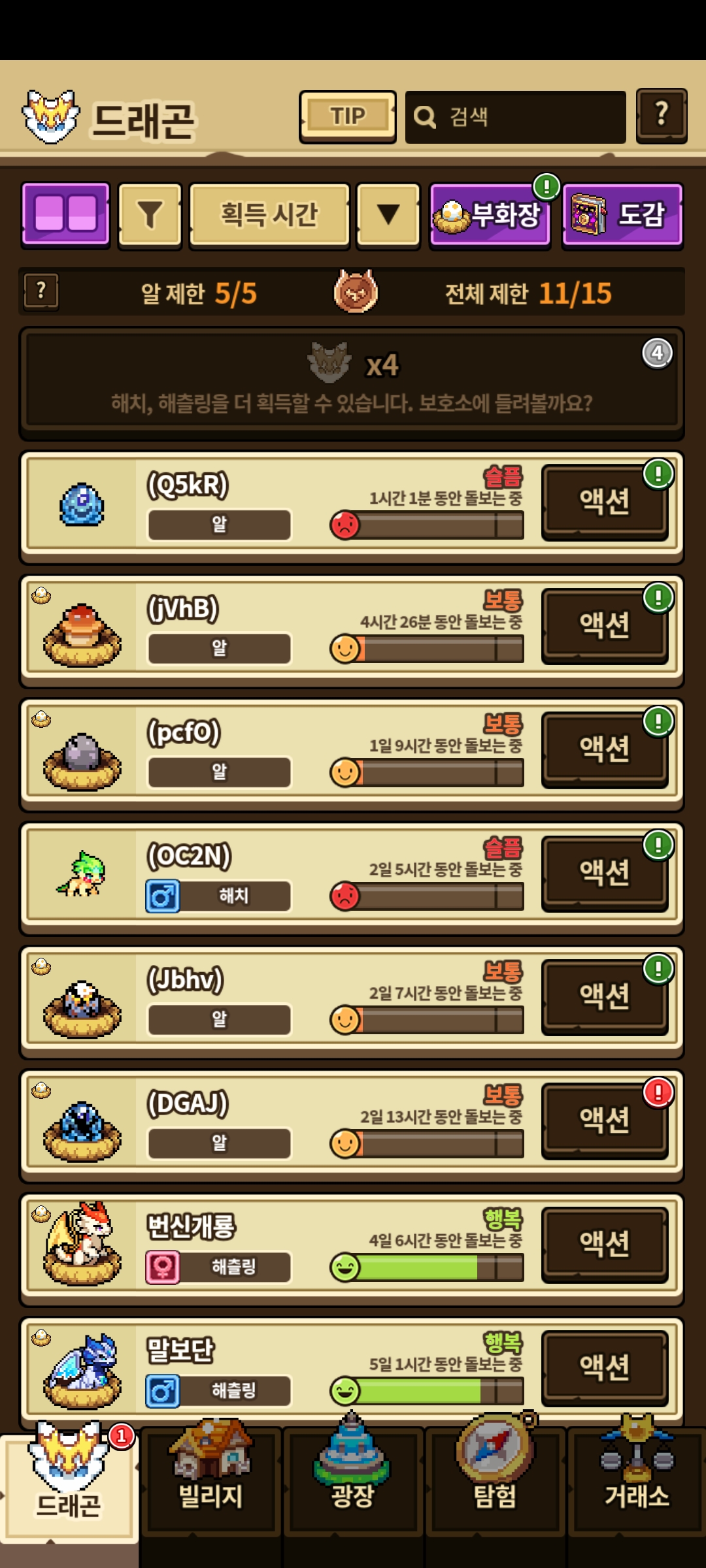Tap 액션 for egg (jVhB)
The height and width of the screenshot is (1568, 706).
point(605,625)
